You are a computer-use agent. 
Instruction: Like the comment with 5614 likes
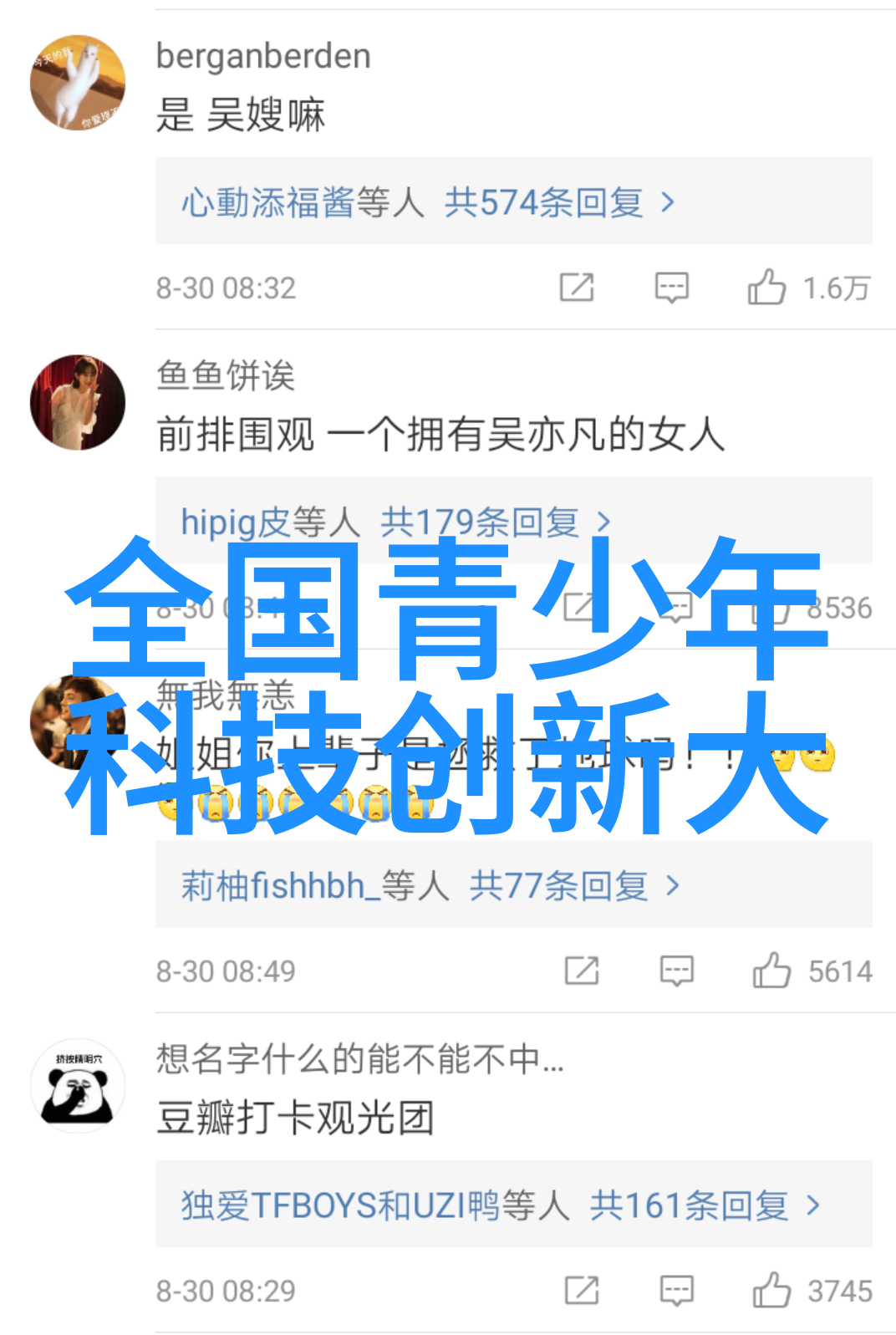[771, 971]
